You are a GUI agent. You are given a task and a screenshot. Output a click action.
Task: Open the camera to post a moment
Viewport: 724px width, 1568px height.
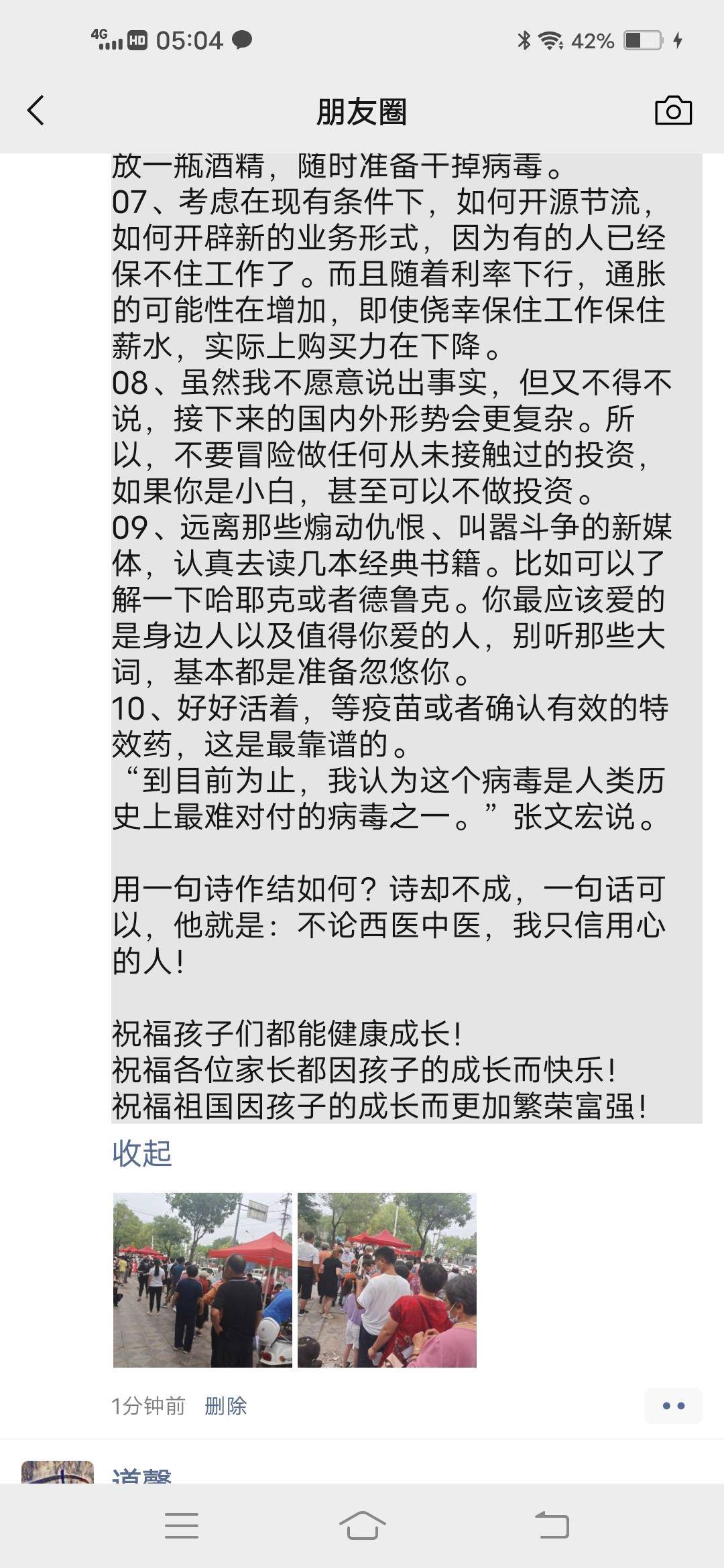tap(672, 111)
